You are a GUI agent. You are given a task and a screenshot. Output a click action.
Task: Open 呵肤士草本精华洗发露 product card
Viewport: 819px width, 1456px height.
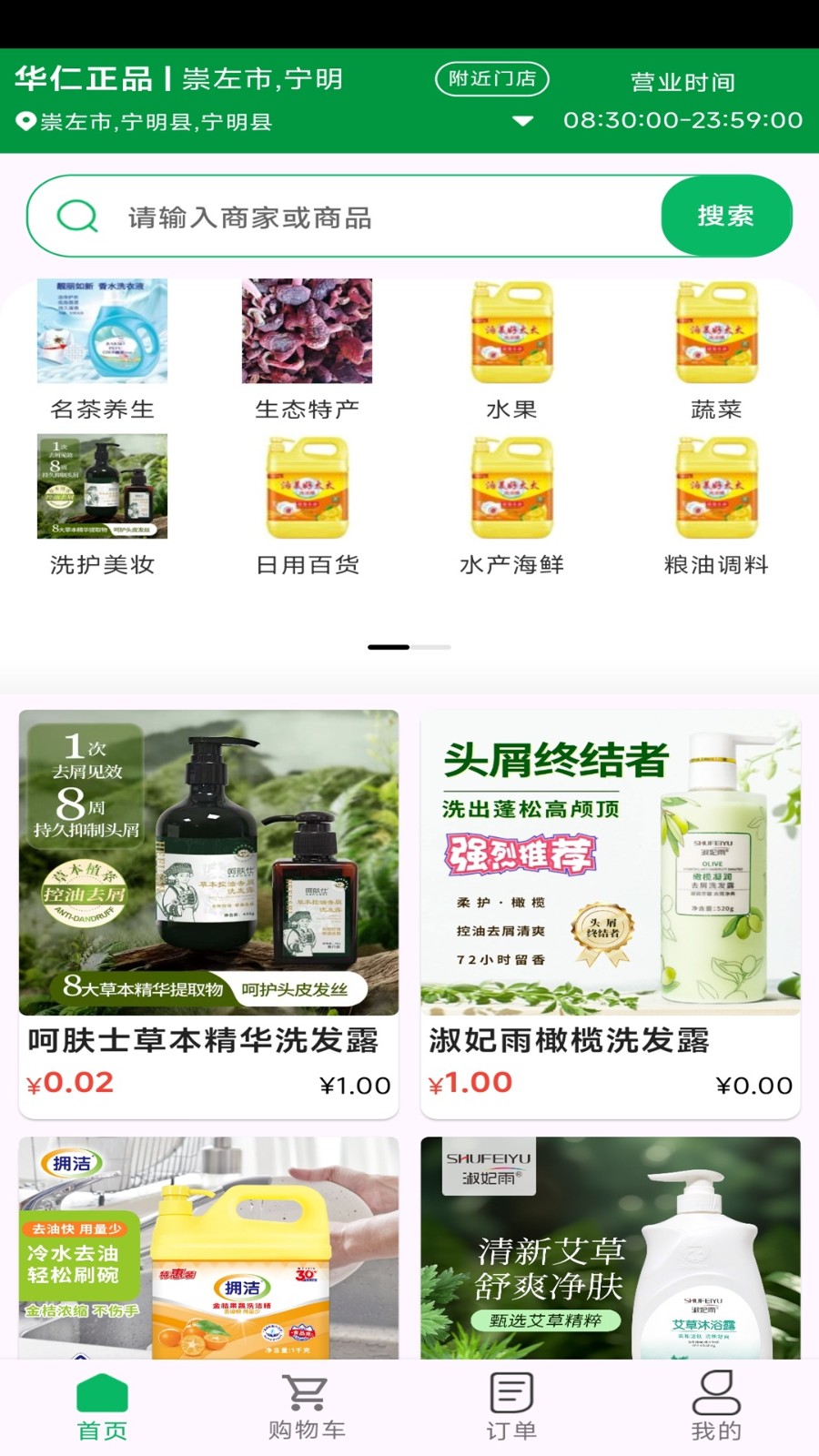[207, 910]
